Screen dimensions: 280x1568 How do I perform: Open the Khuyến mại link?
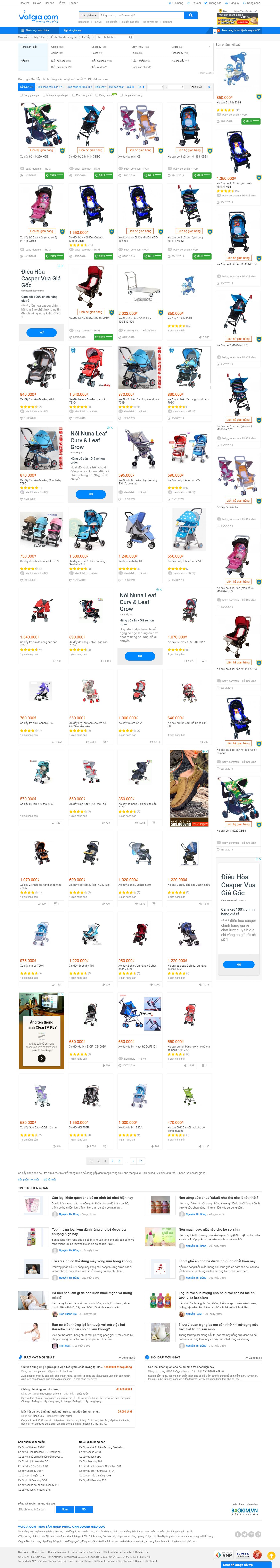click(74, 30)
